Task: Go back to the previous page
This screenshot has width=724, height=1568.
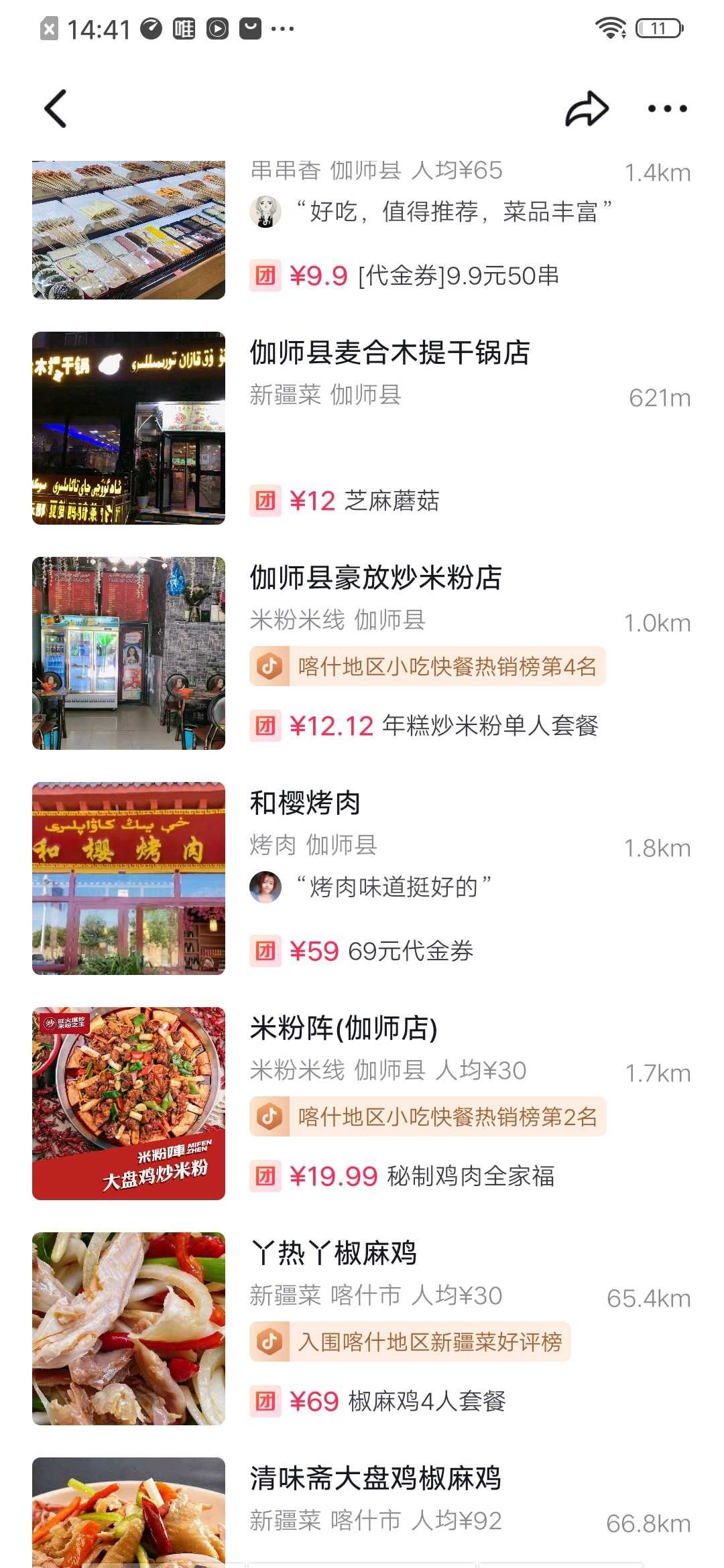Action: pos(56,109)
